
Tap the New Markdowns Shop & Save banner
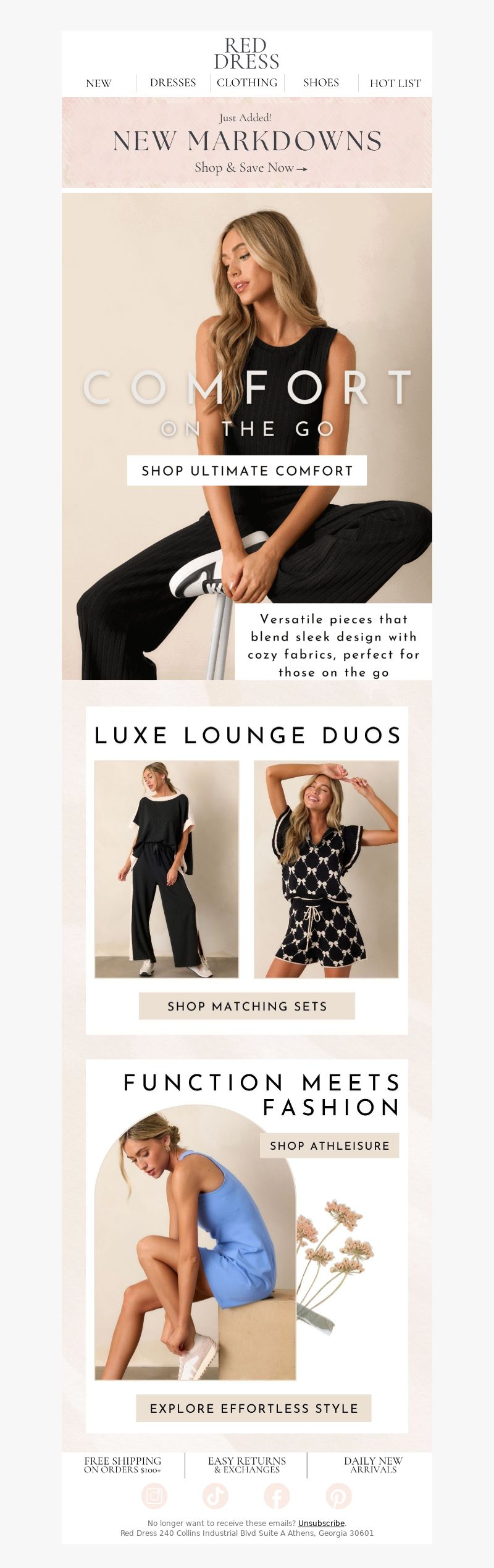coord(247,143)
